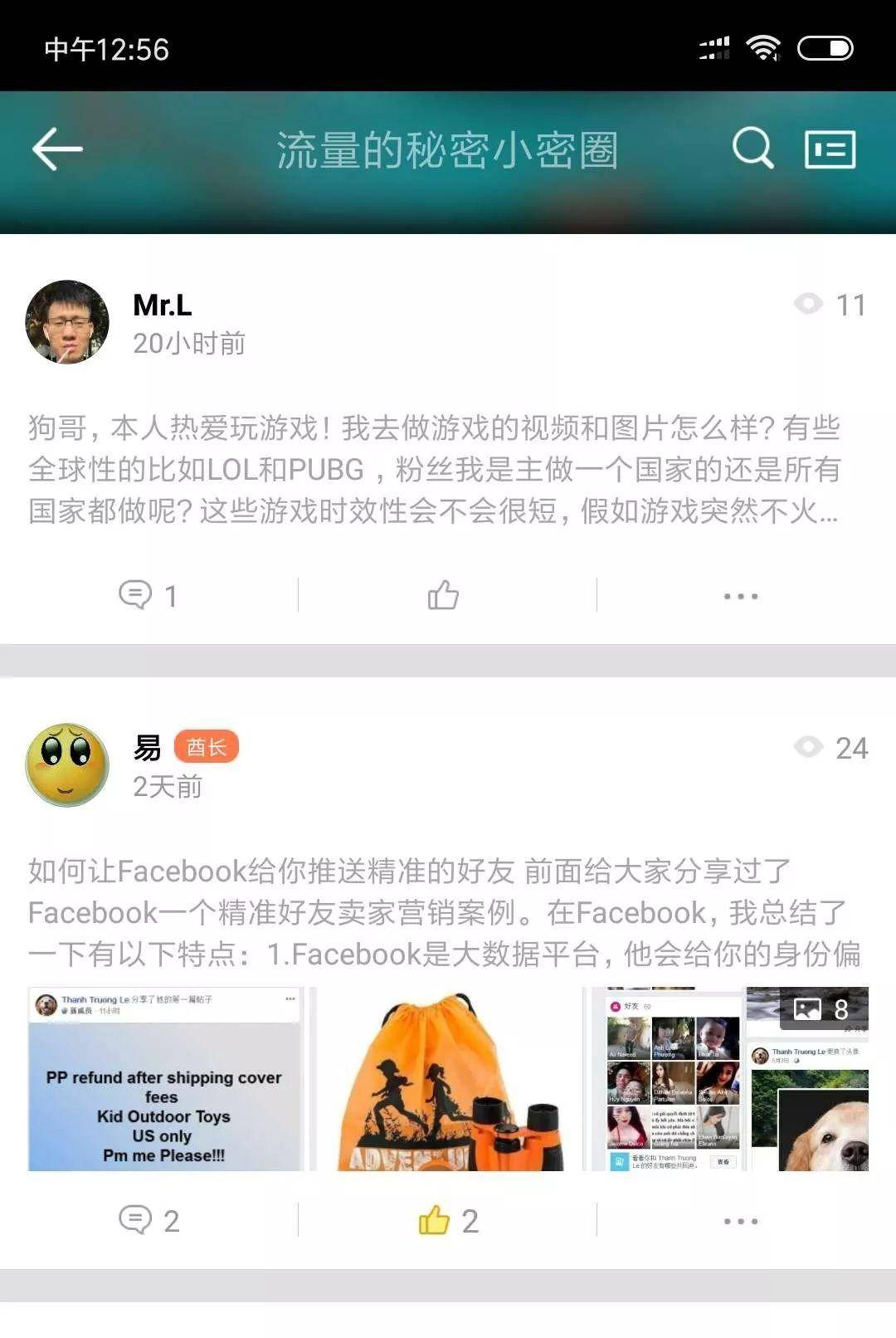Like Mr.L's post

pos(444,595)
